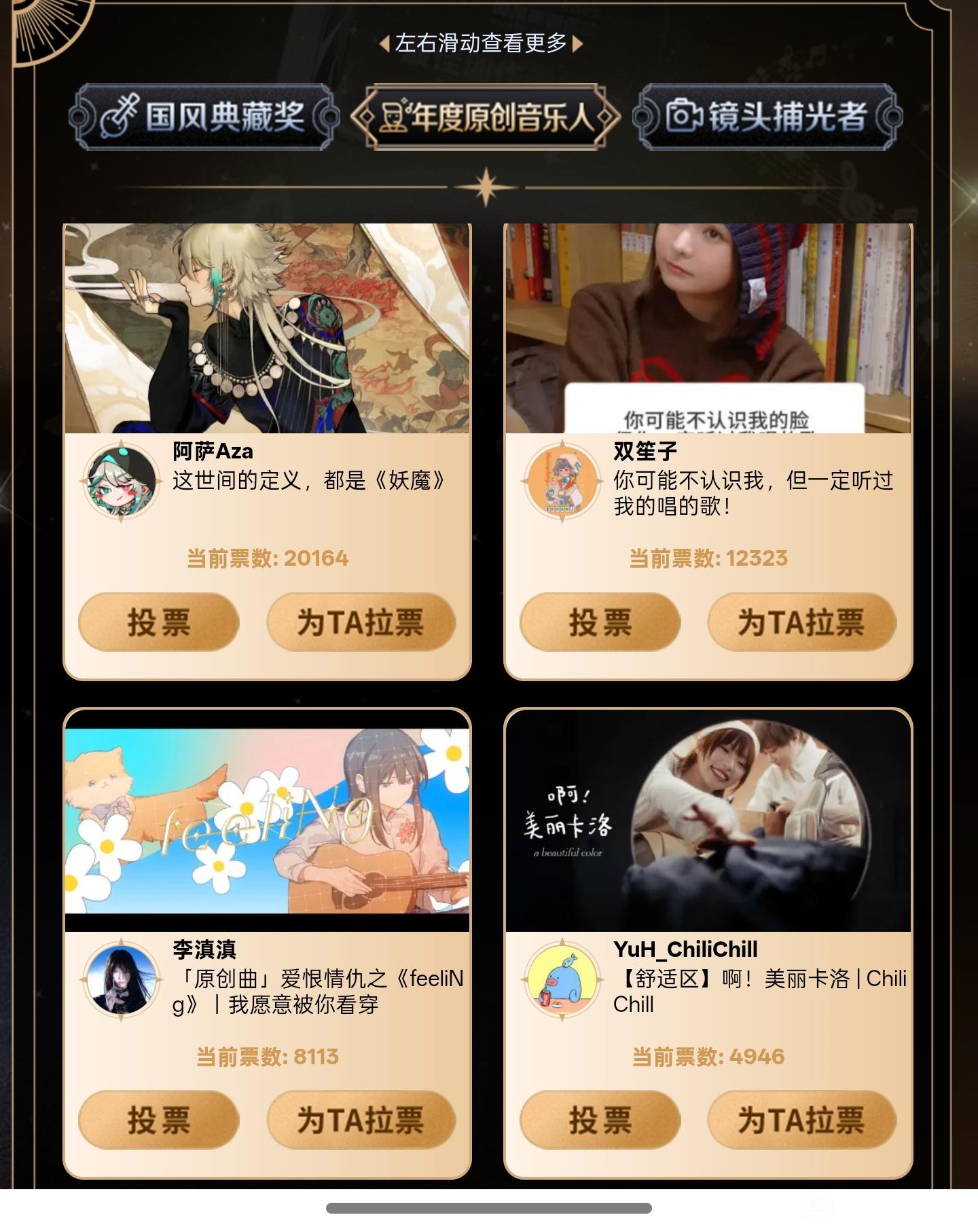The image size is (978, 1232).
Task: Open 阿萨Aza's 《妖魔》 video cover
Action: 267,328
